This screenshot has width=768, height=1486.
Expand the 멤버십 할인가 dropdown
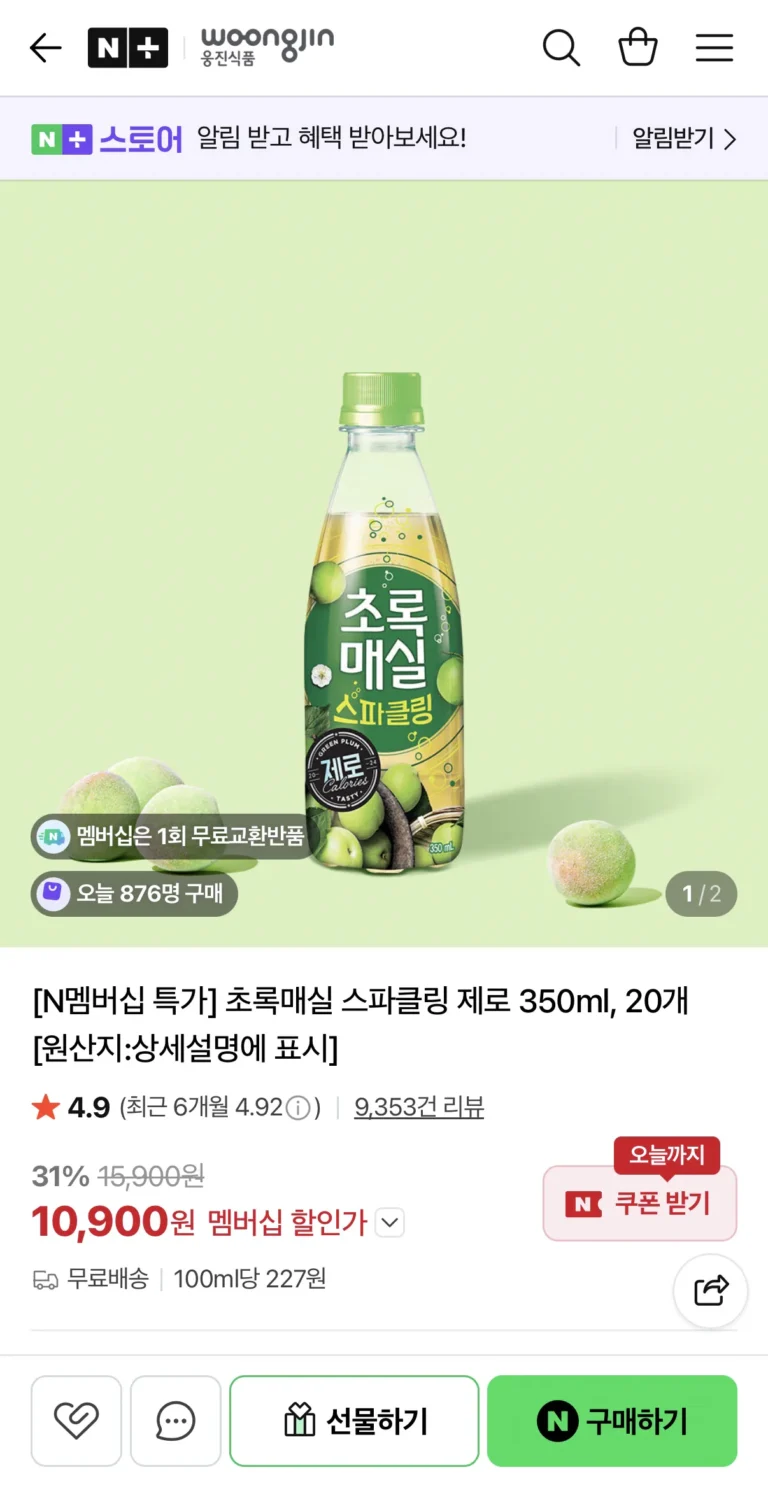point(392,1222)
